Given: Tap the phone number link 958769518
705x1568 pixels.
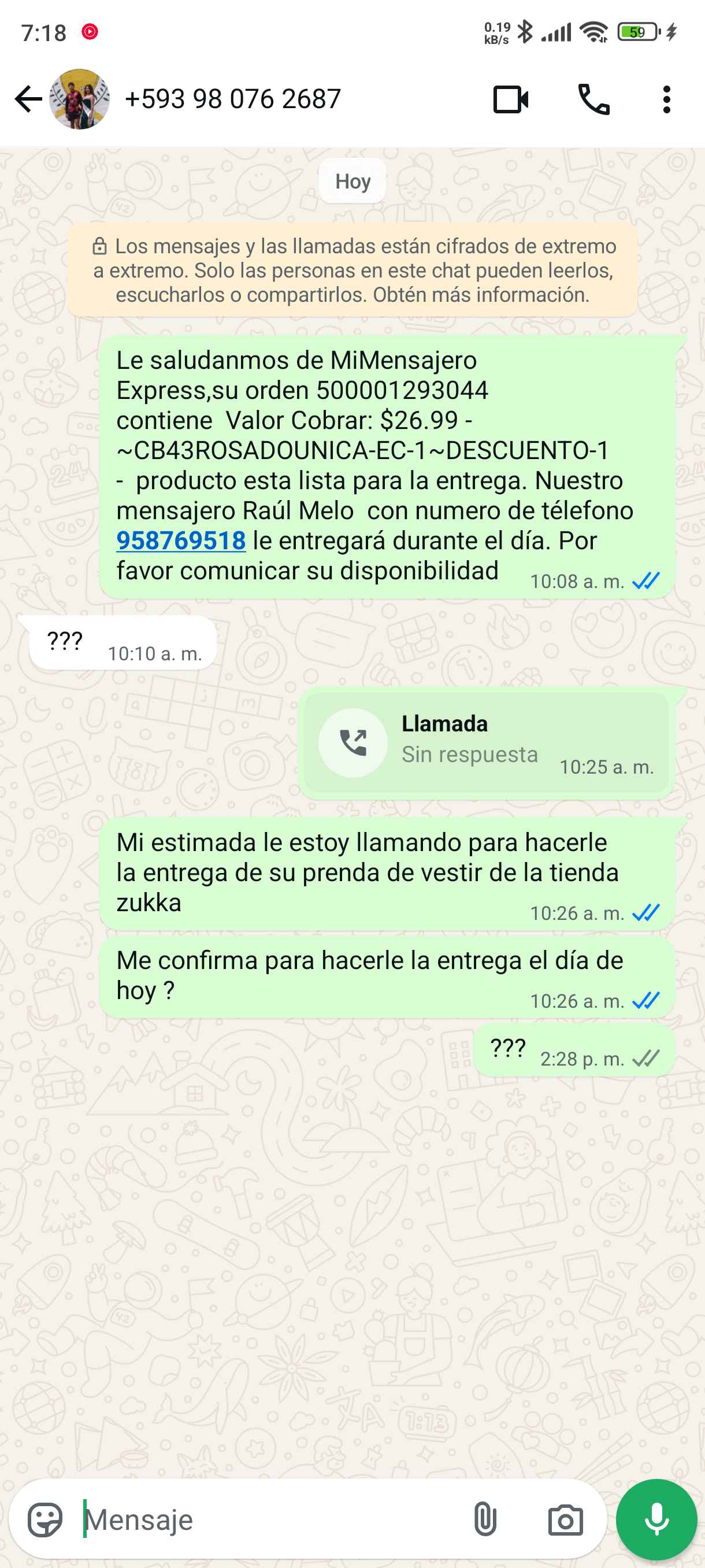Looking at the screenshot, I should click(x=181, y=541).
